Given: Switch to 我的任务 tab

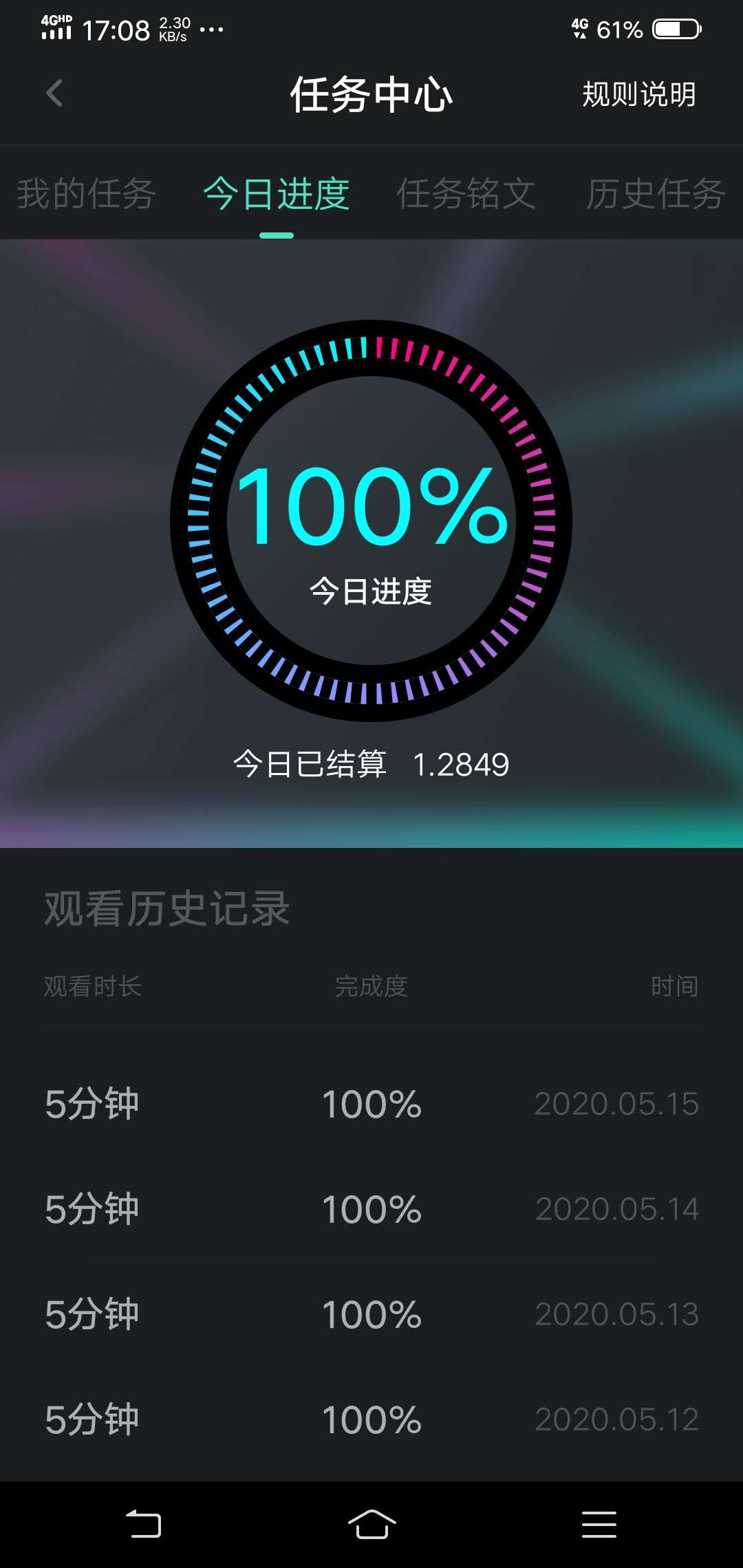Looking at the screenshot, I should (86, 193).
